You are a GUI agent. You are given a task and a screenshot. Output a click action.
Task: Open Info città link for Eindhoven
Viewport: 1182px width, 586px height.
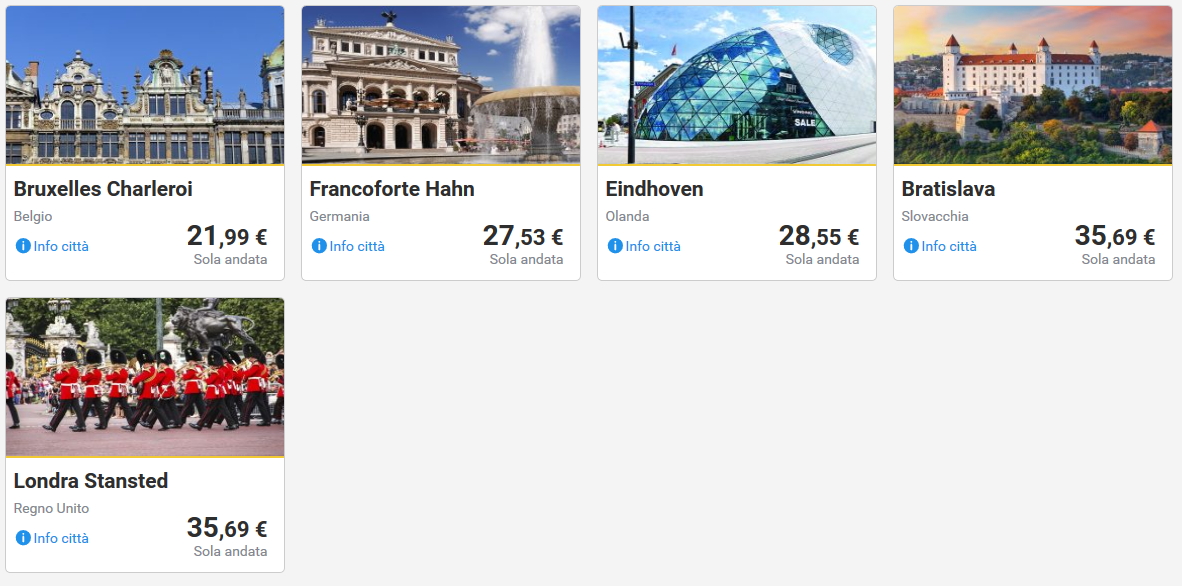coord(645,246)
